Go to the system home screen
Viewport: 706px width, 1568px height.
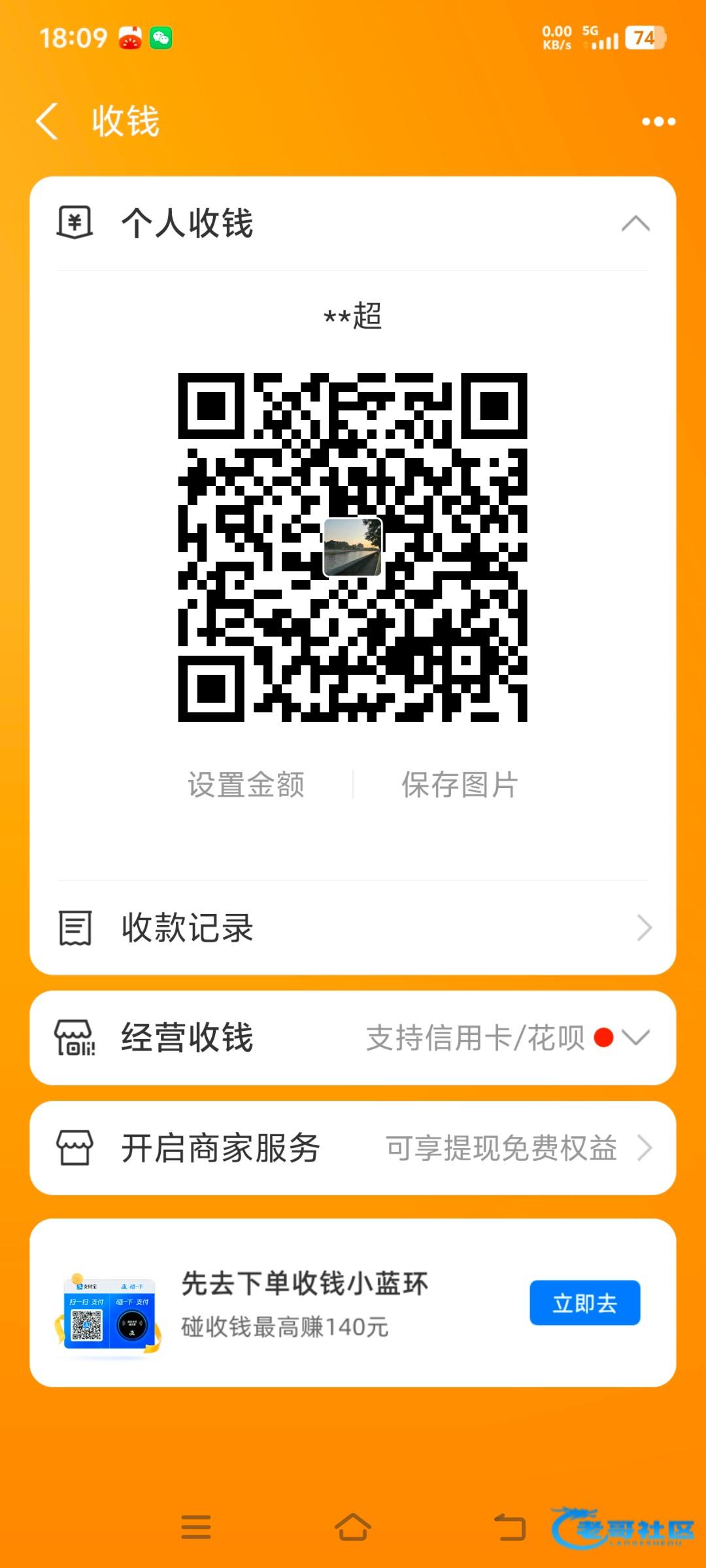(x=353, y=1527)
